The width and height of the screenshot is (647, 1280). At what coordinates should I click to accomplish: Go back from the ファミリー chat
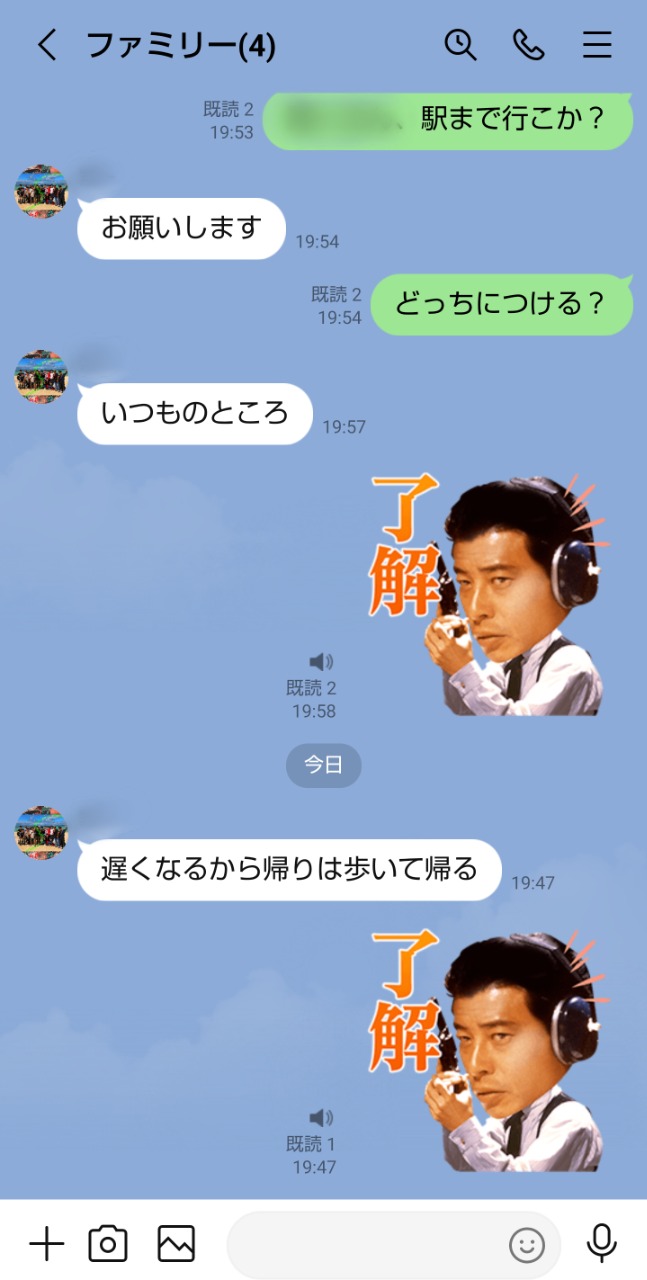[47, 45]
